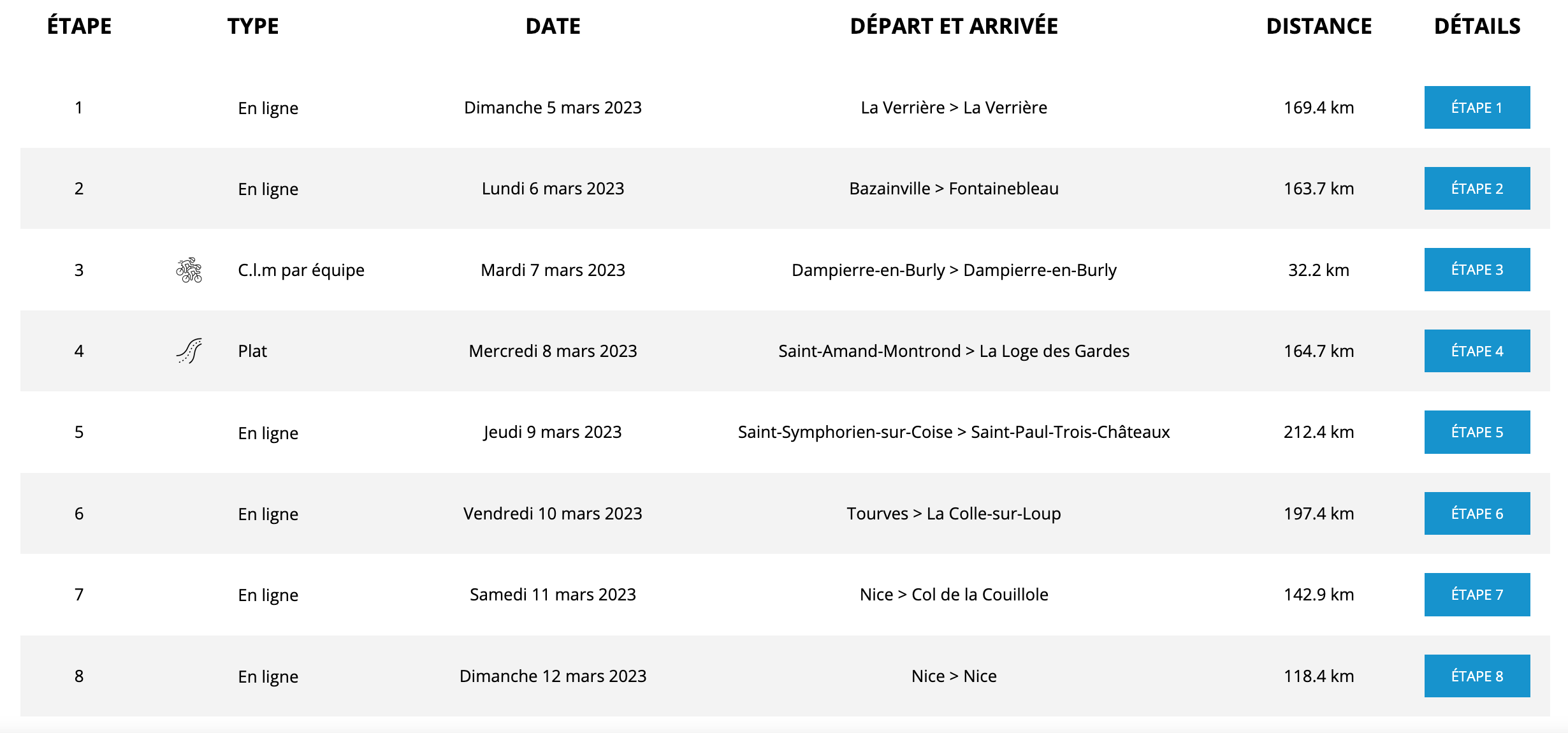Image resolution: width=1568 pixels, height=733 pixels.
Task: Select the ÉTAPE 5 button
Action: [x=1476, y=432]
